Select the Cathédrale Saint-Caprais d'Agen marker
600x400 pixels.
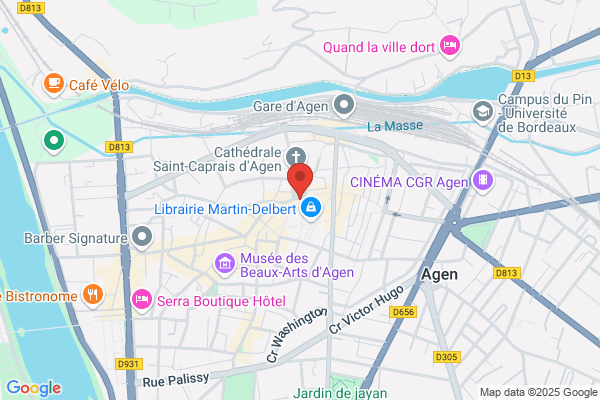coord(296,157)
